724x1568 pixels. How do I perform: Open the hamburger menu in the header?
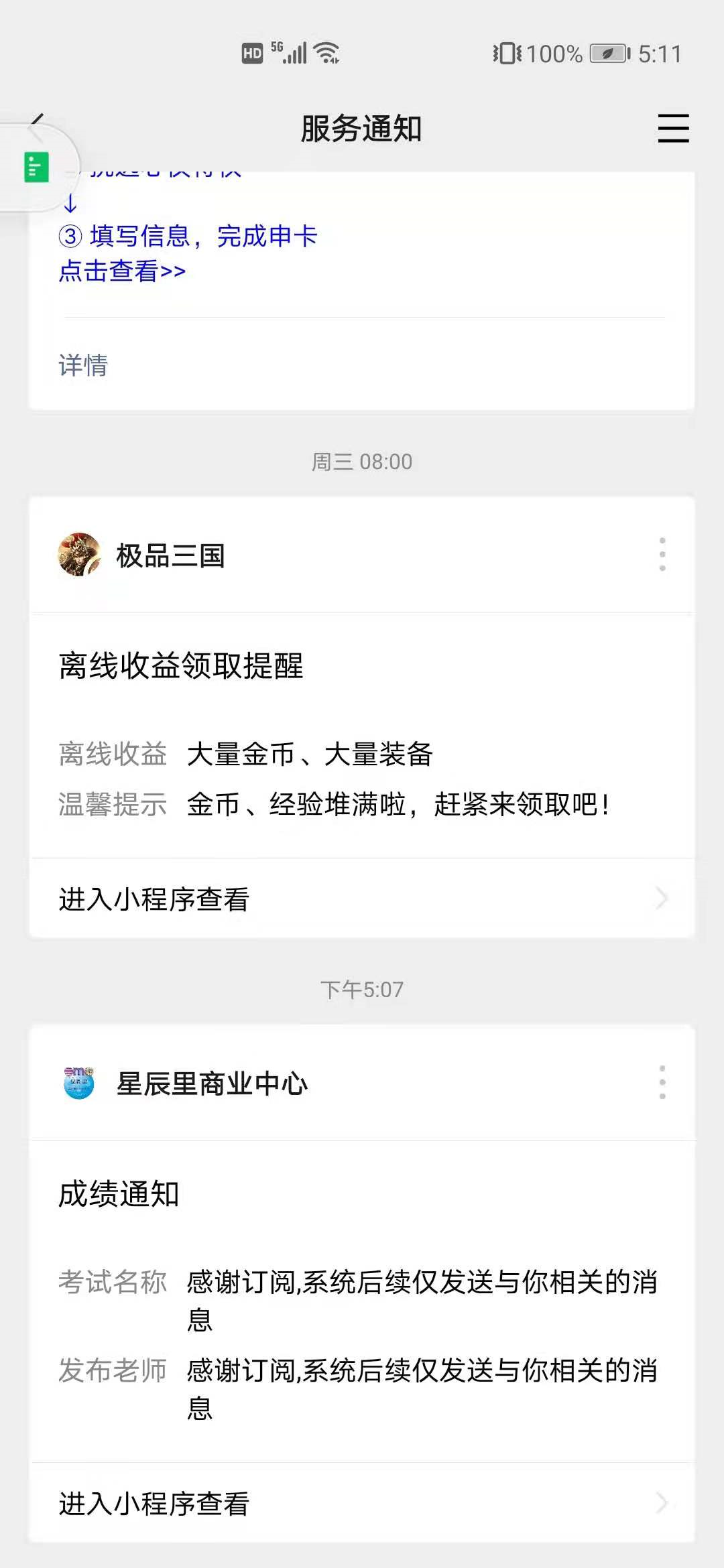pos(673,128)
